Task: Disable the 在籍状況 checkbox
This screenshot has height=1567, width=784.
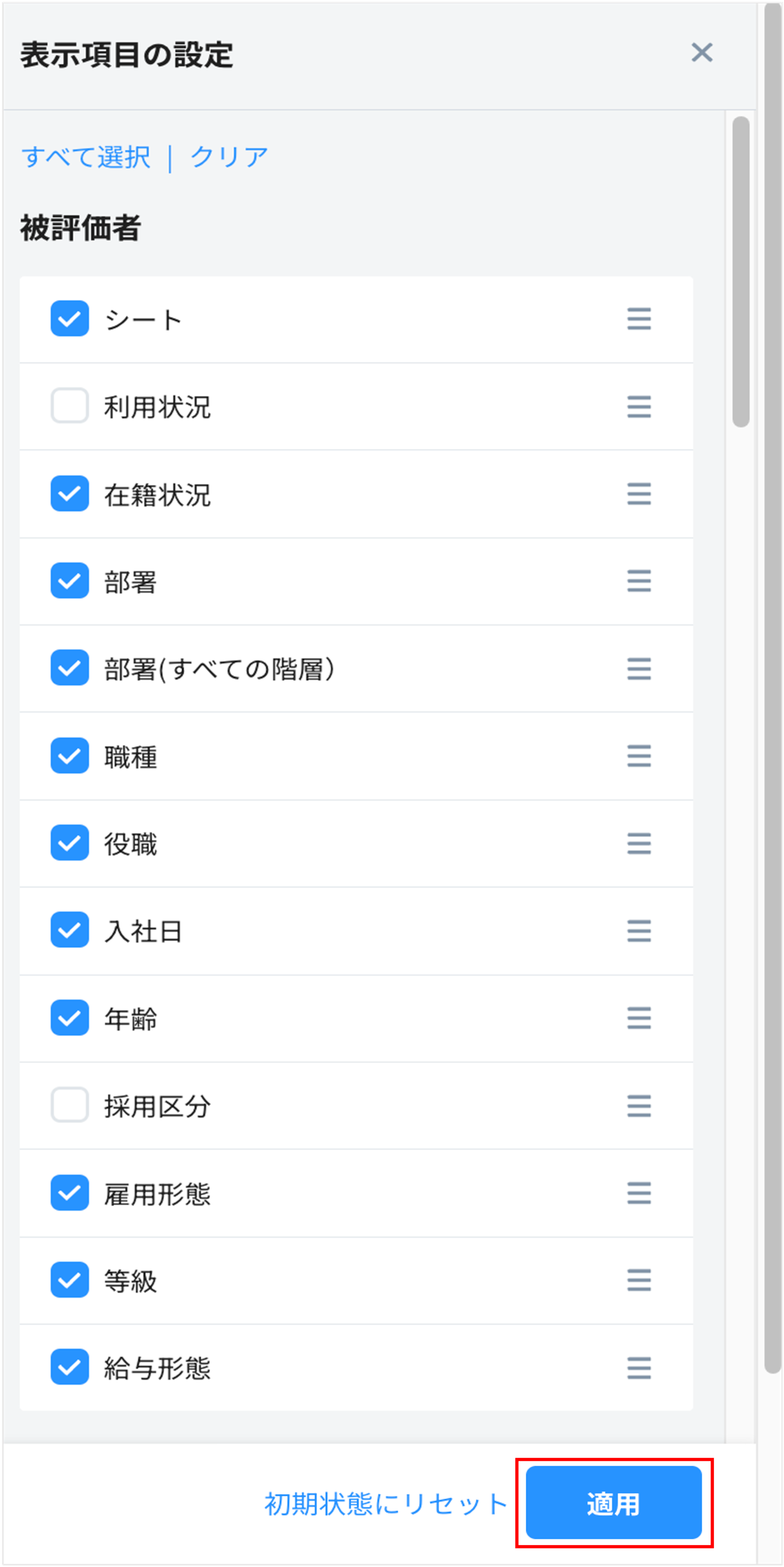Action: (x=69, y=493)
